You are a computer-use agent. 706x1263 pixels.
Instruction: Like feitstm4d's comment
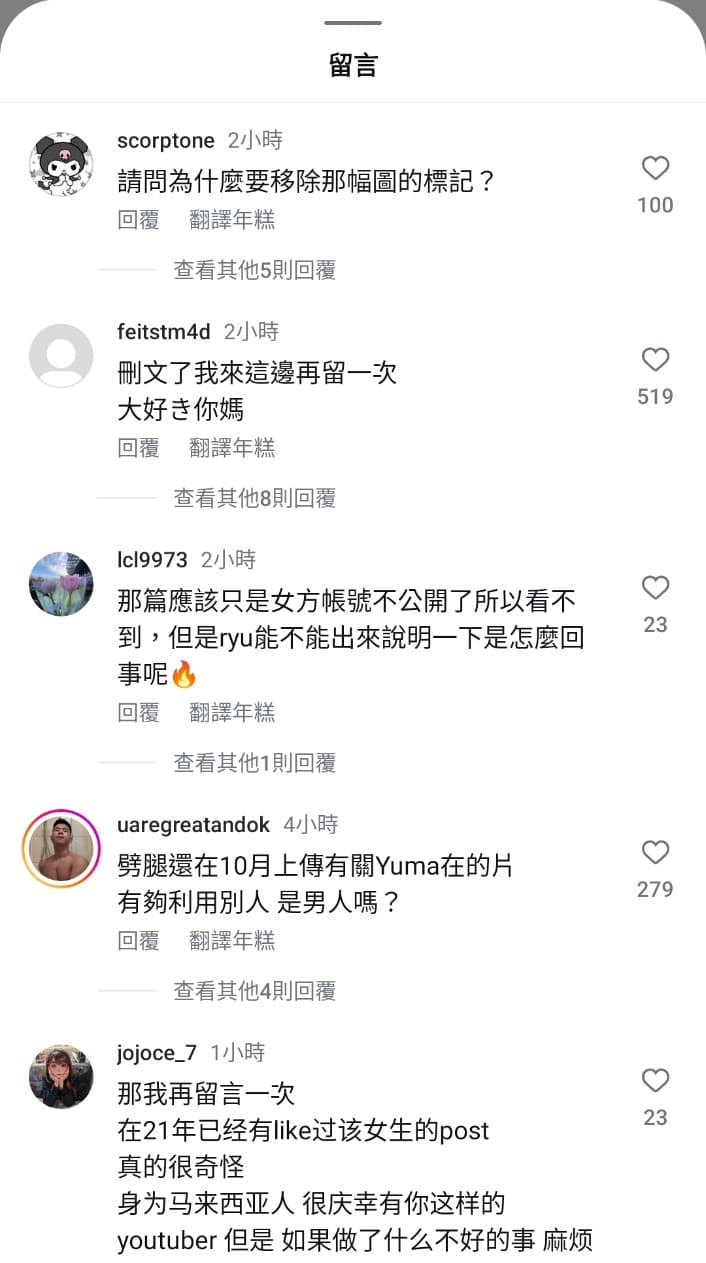coord(655,360)
